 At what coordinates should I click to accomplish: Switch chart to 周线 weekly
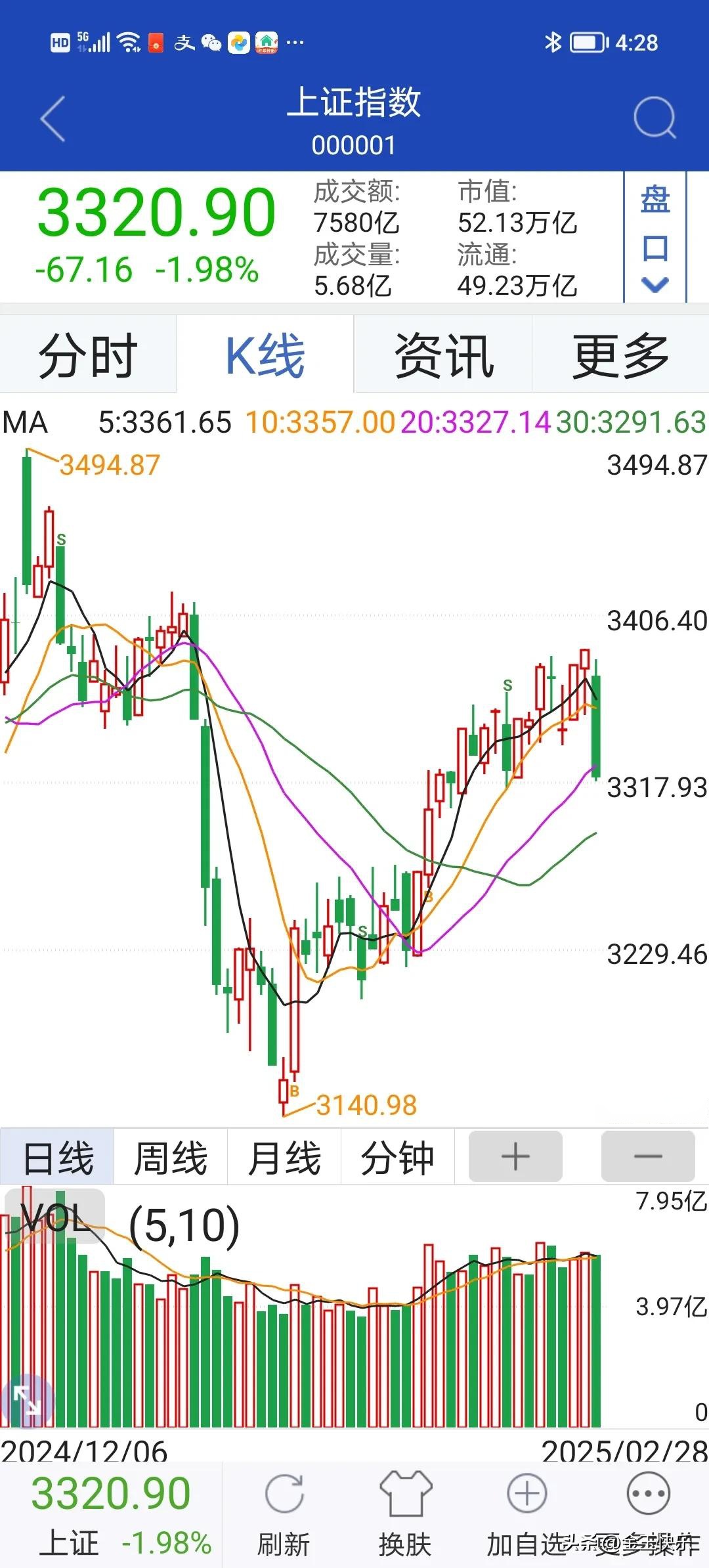tap(171, 1158)
